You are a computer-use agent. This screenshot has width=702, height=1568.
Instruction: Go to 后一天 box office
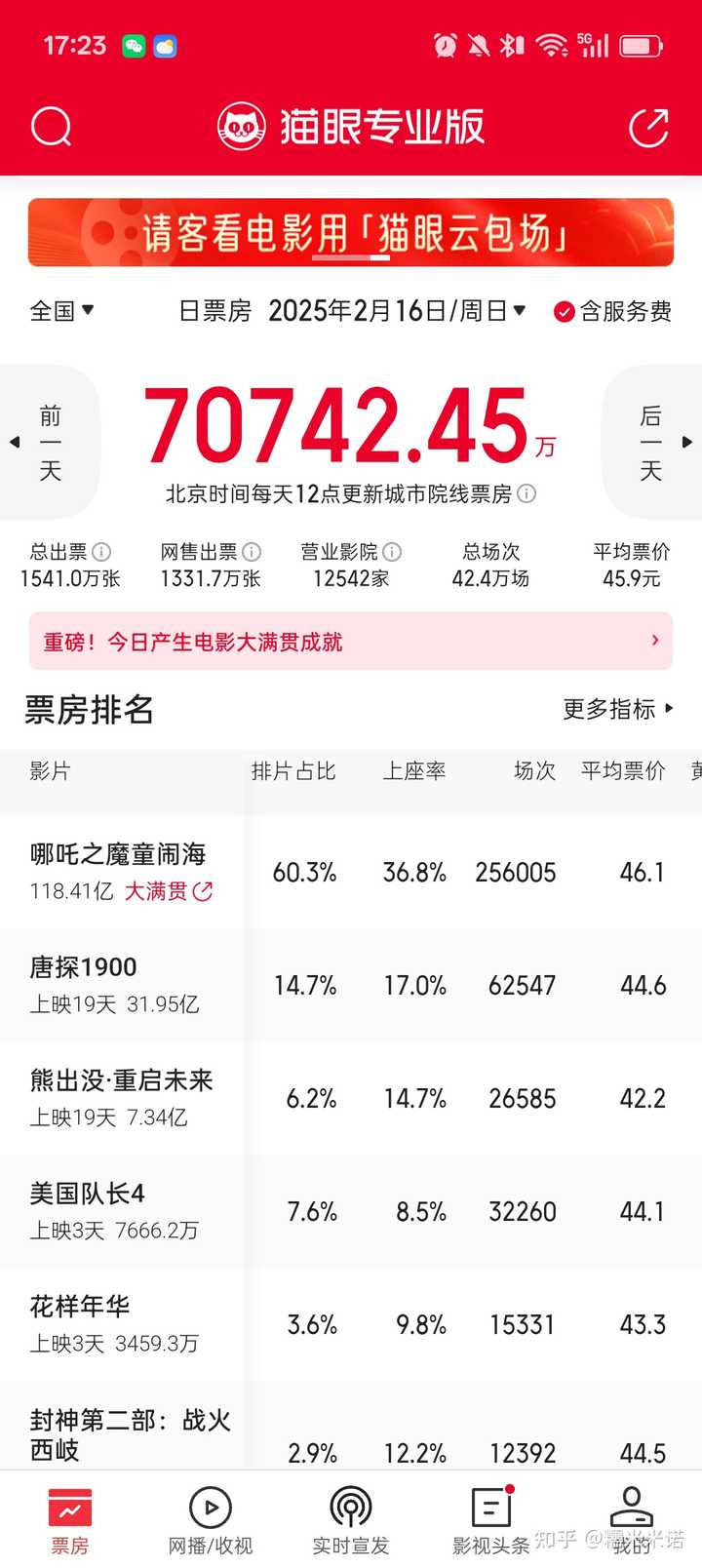(651, 443)
